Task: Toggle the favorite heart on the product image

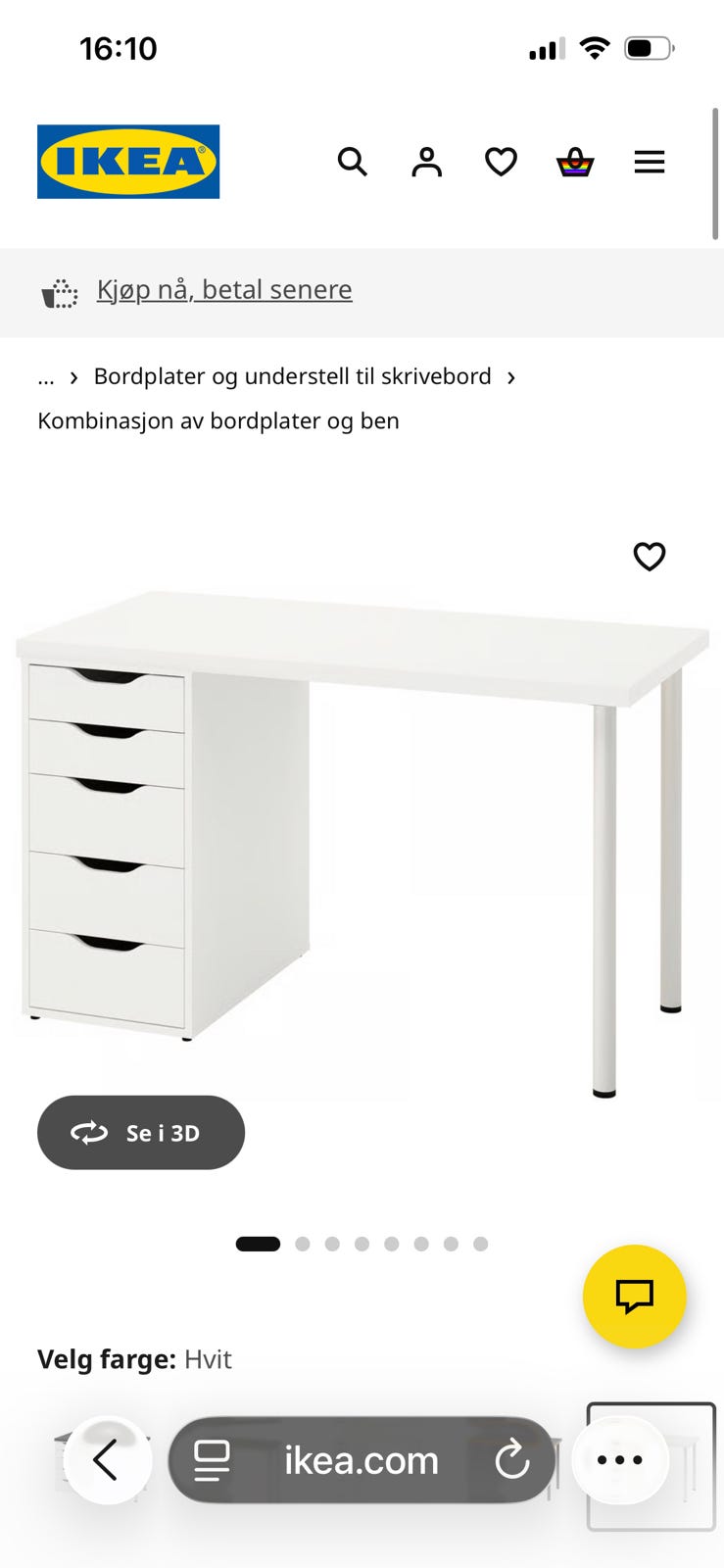Action: tap(650, 557)
